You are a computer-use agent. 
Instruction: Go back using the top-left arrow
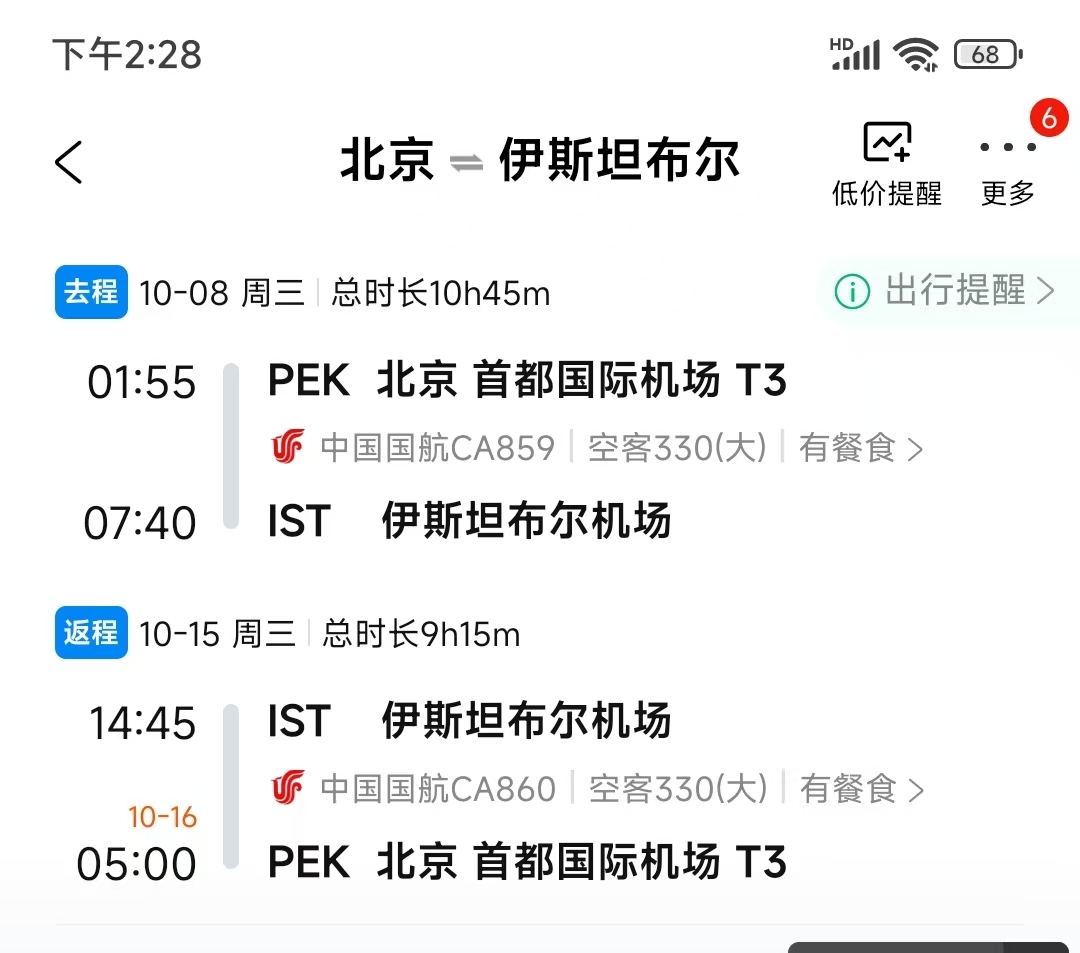69,162
